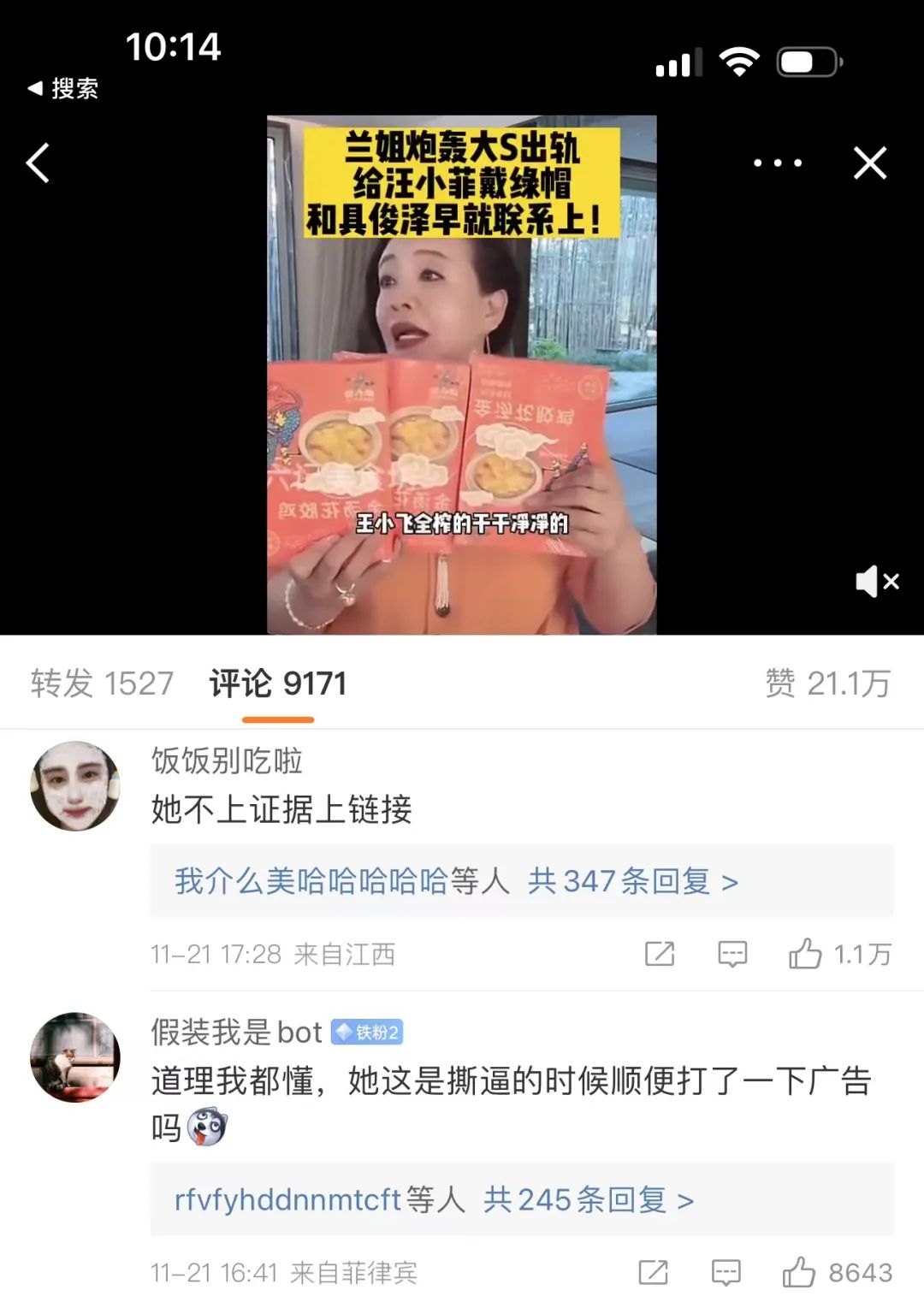Expand the 共347条回复 replies
Screen dimensions: 924x1296
(x=631, y=881)
